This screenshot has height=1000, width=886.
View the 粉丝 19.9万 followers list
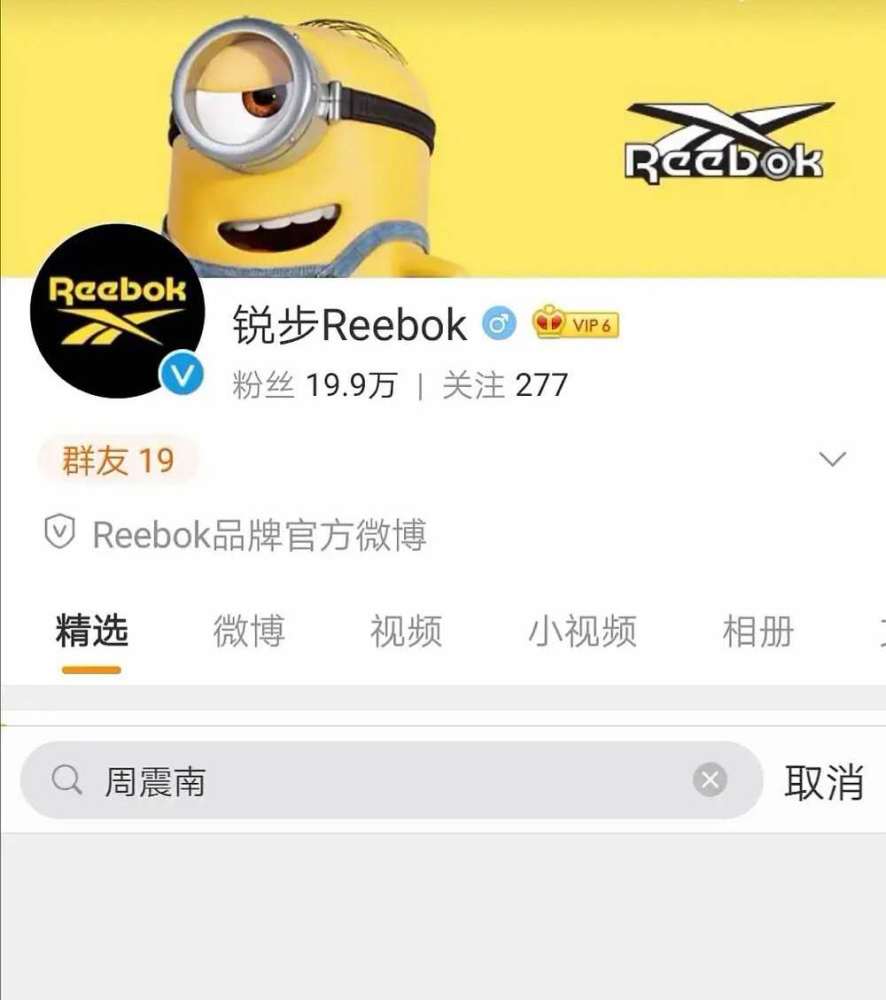(314, 385)
